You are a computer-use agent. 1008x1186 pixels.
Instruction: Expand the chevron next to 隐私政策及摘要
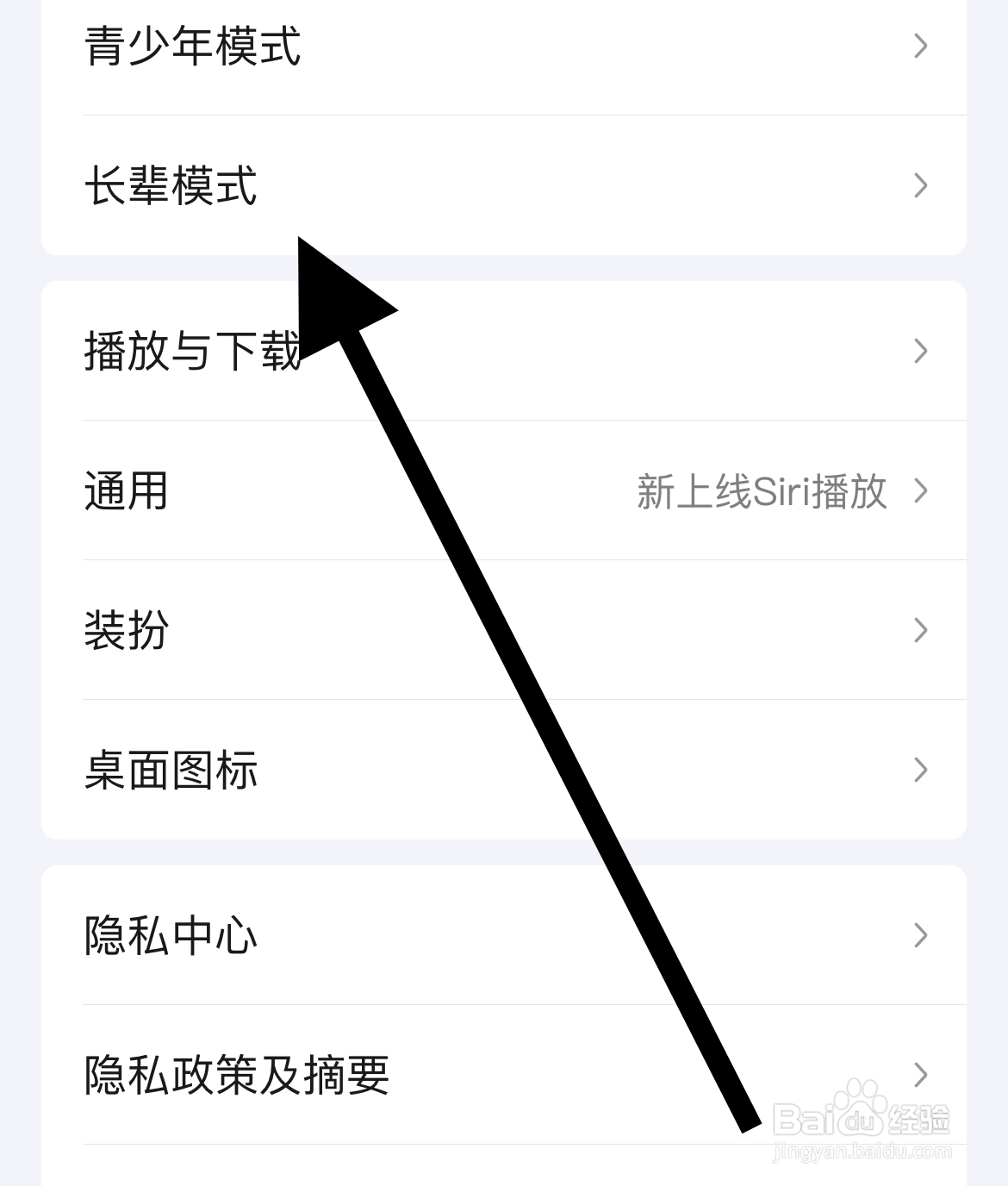(922, 1074)
